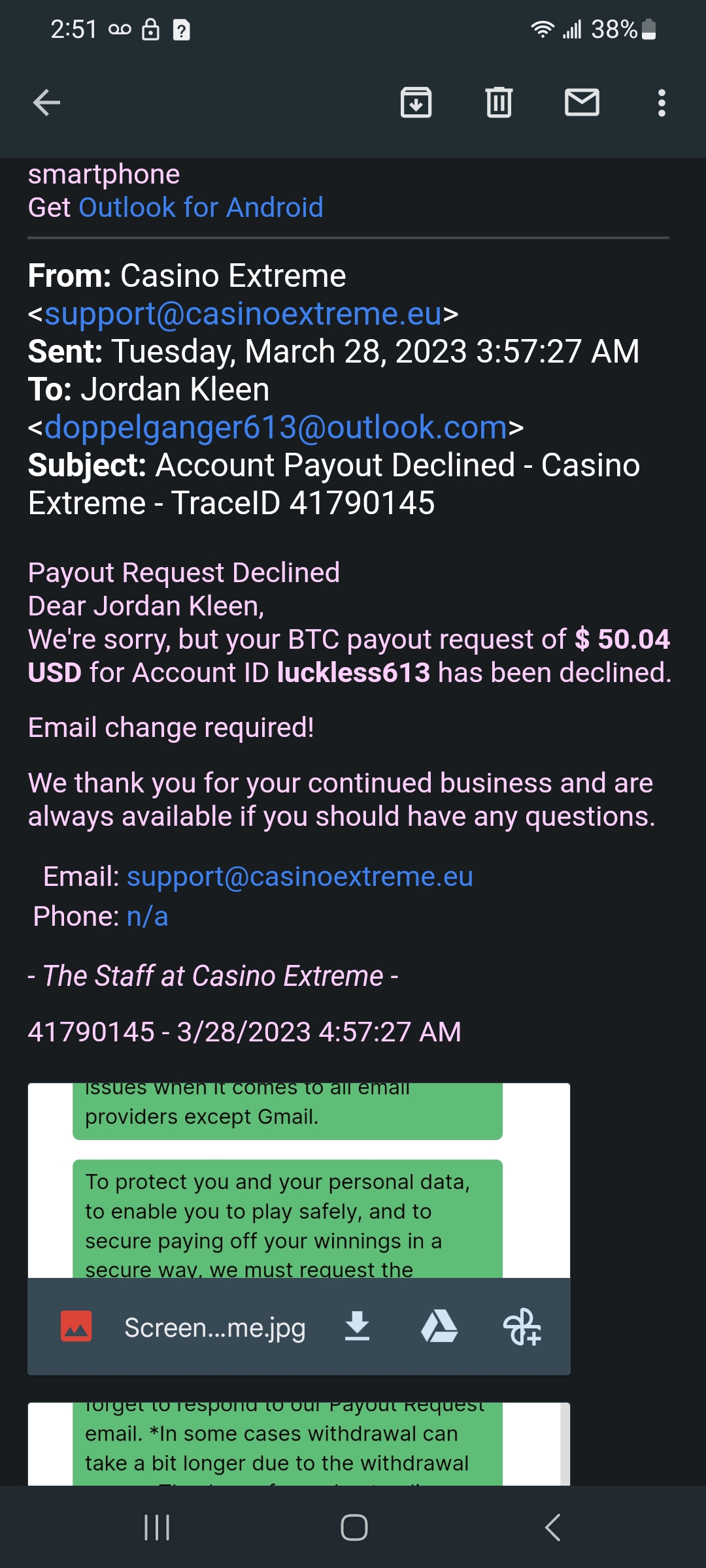Open the Screen...me.jpg attachment preview
706x1568 pixels.
(299, 1181)
